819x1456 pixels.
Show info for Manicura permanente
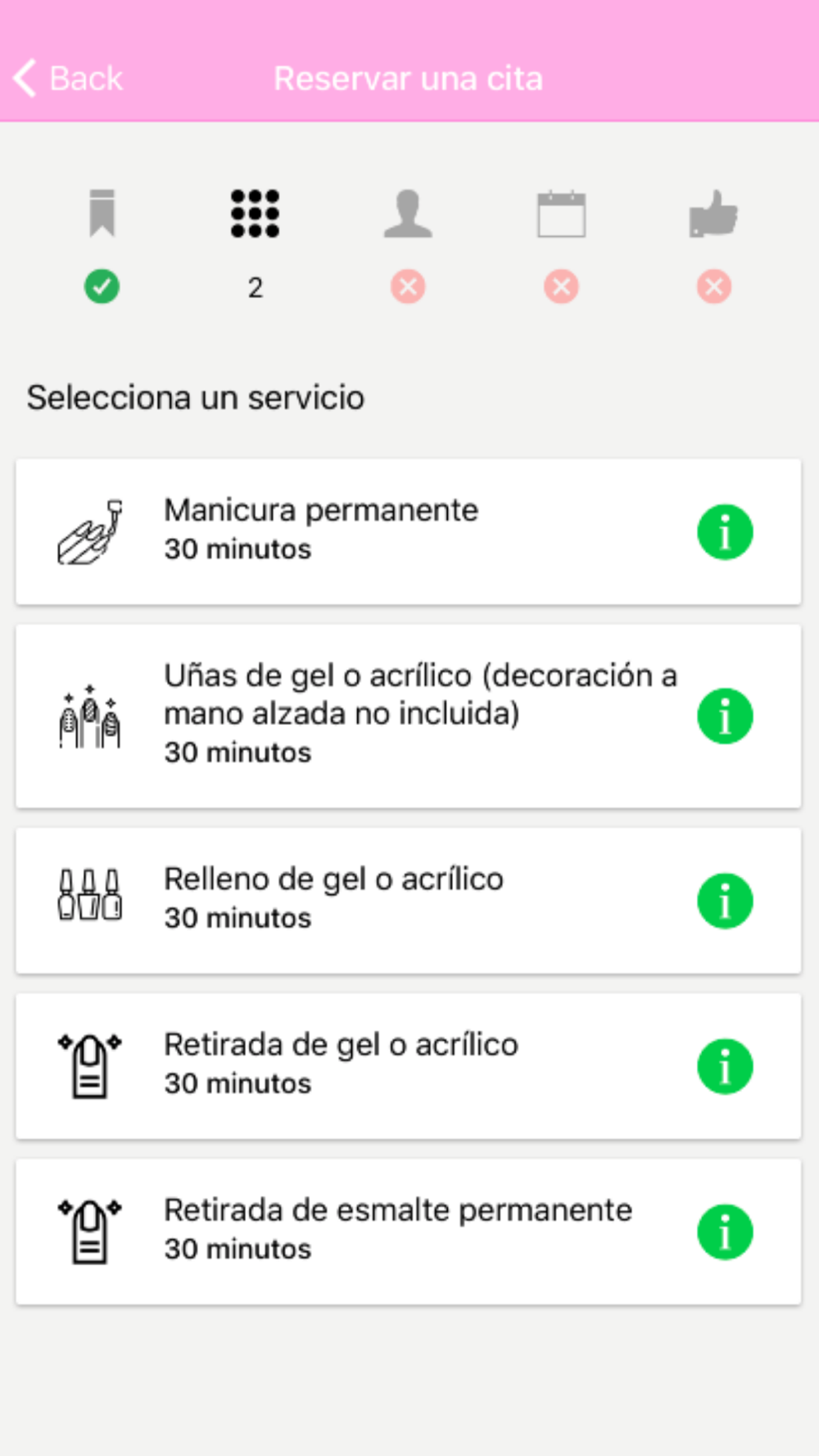725,532
